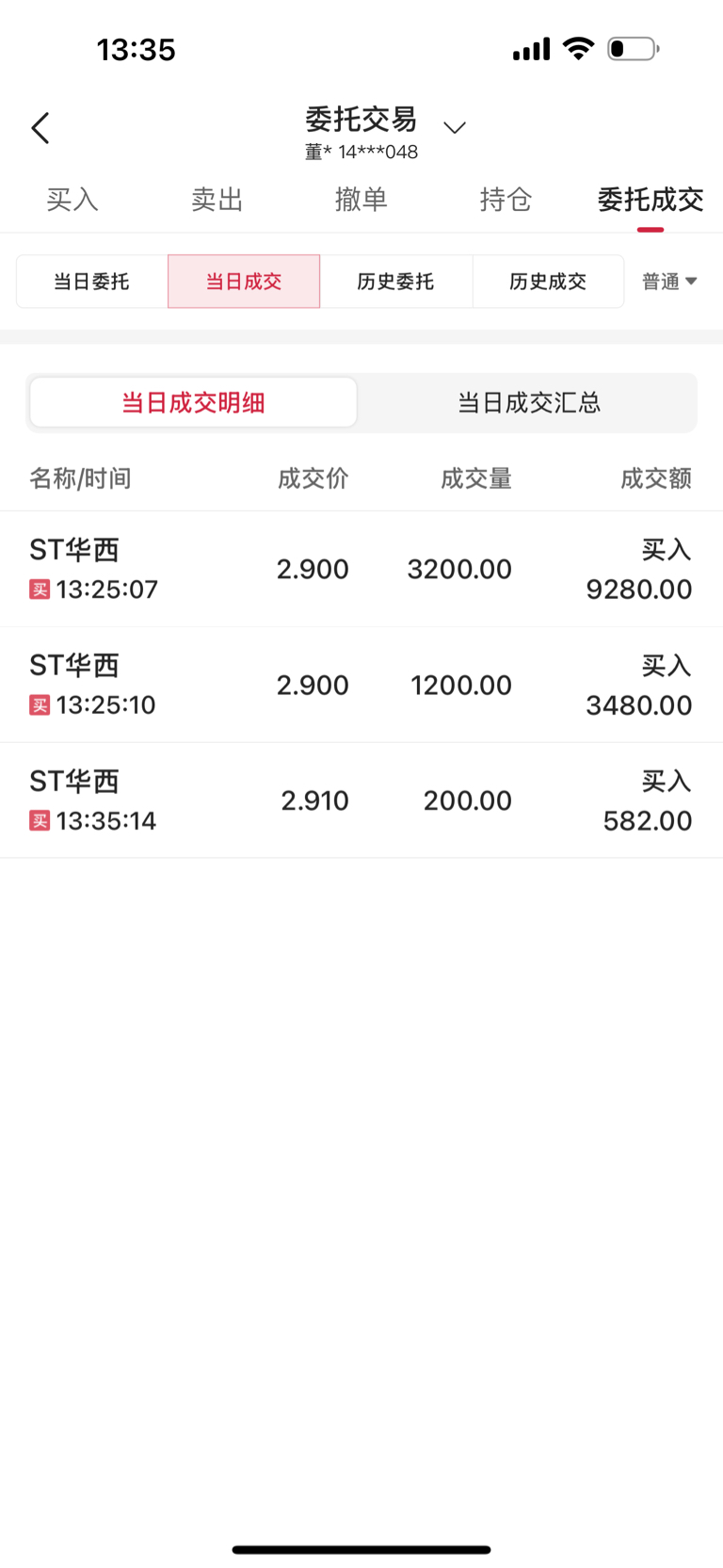Screen dimensions: 723x1568
Task: Open the 持仓 tab
Action: (506, 200)
